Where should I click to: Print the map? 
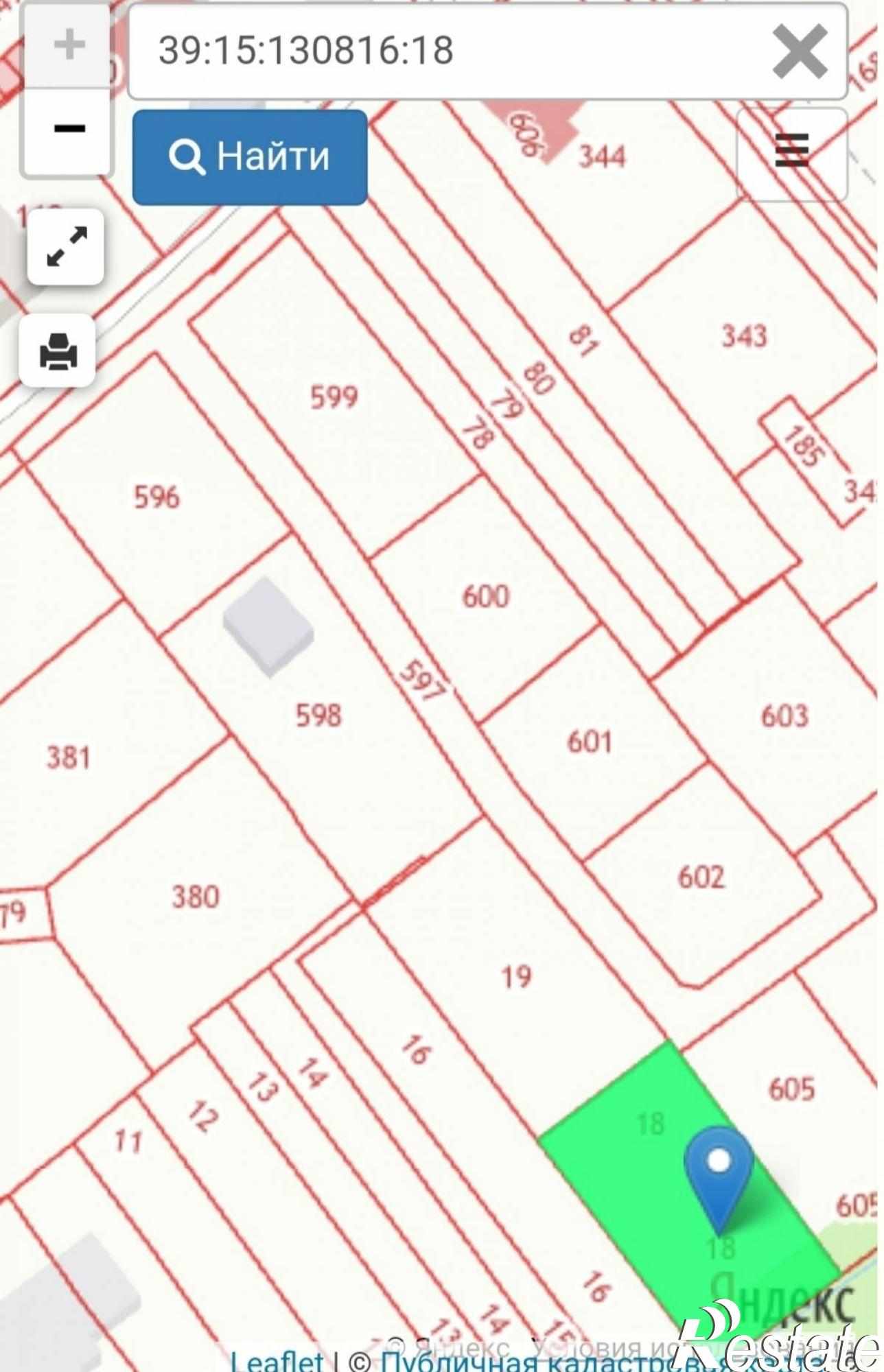click(x=58, y=351)
